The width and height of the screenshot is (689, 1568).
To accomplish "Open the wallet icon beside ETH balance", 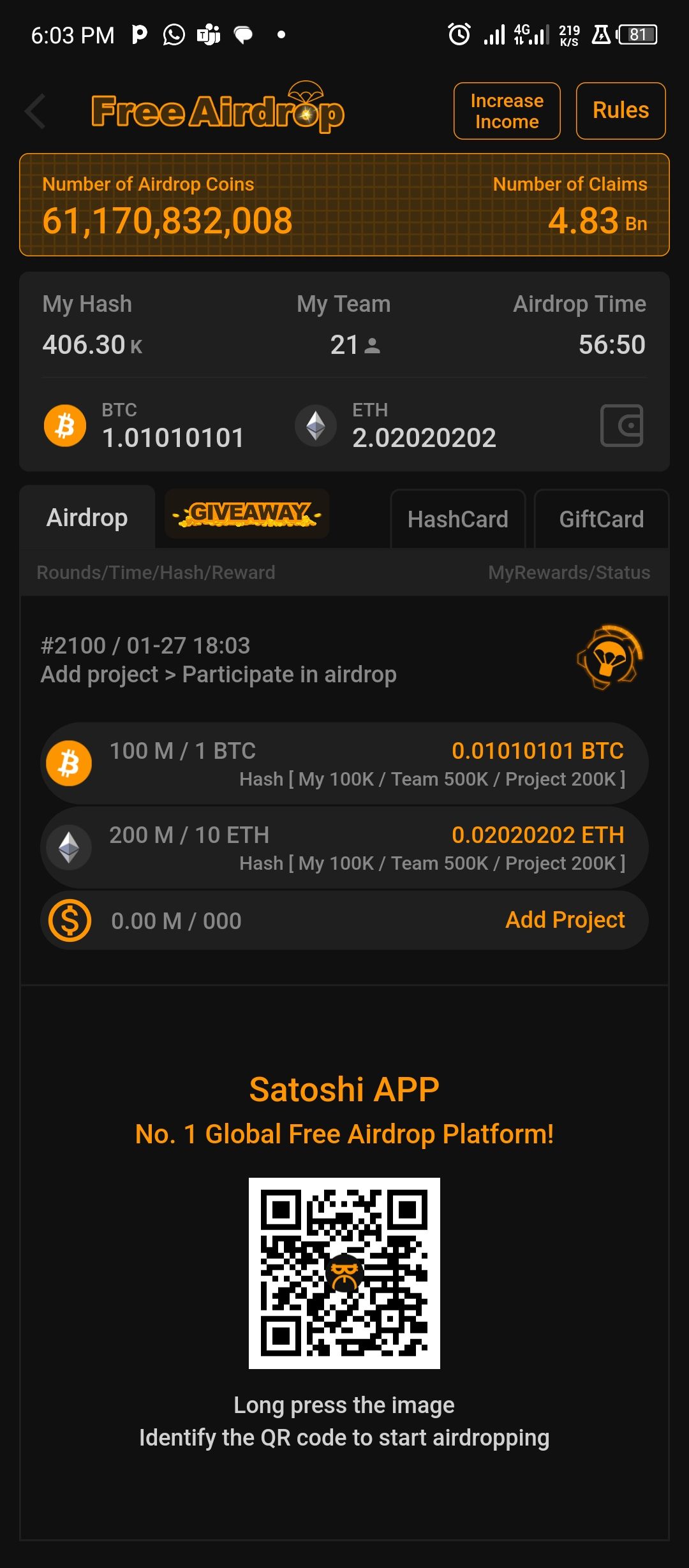I will coord(621,425).
